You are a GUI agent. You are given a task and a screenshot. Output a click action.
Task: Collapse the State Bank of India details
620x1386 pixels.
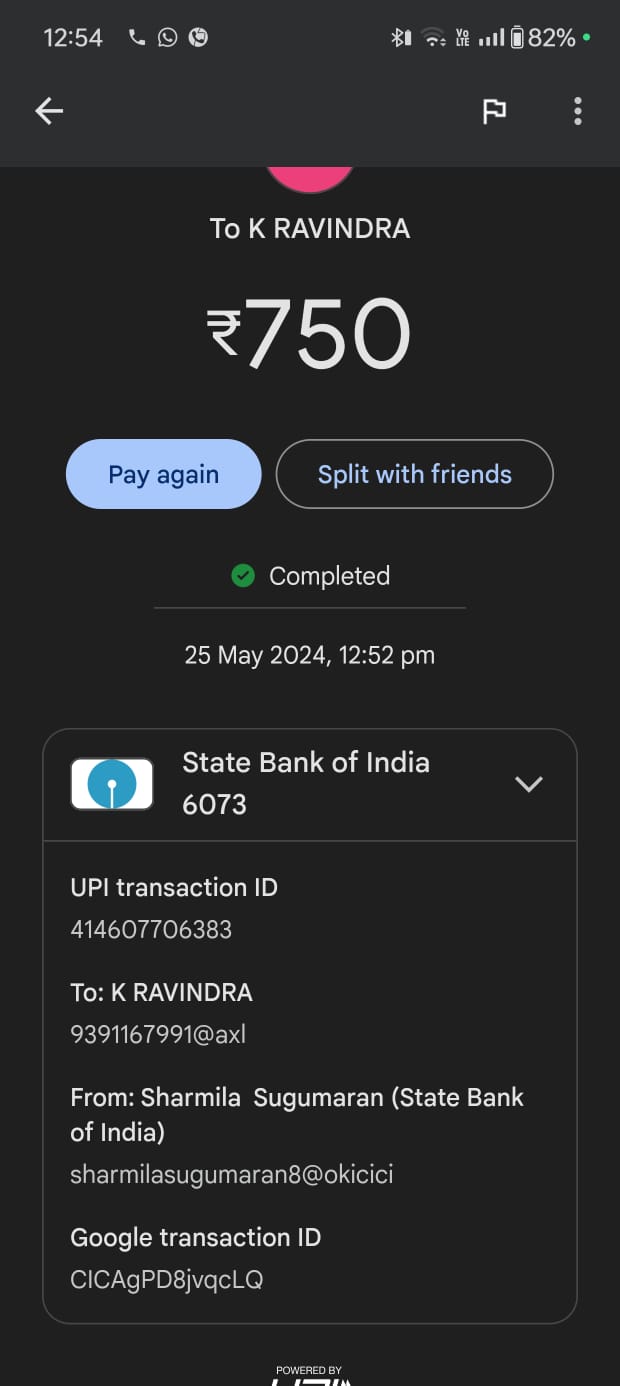coord(528,784)
